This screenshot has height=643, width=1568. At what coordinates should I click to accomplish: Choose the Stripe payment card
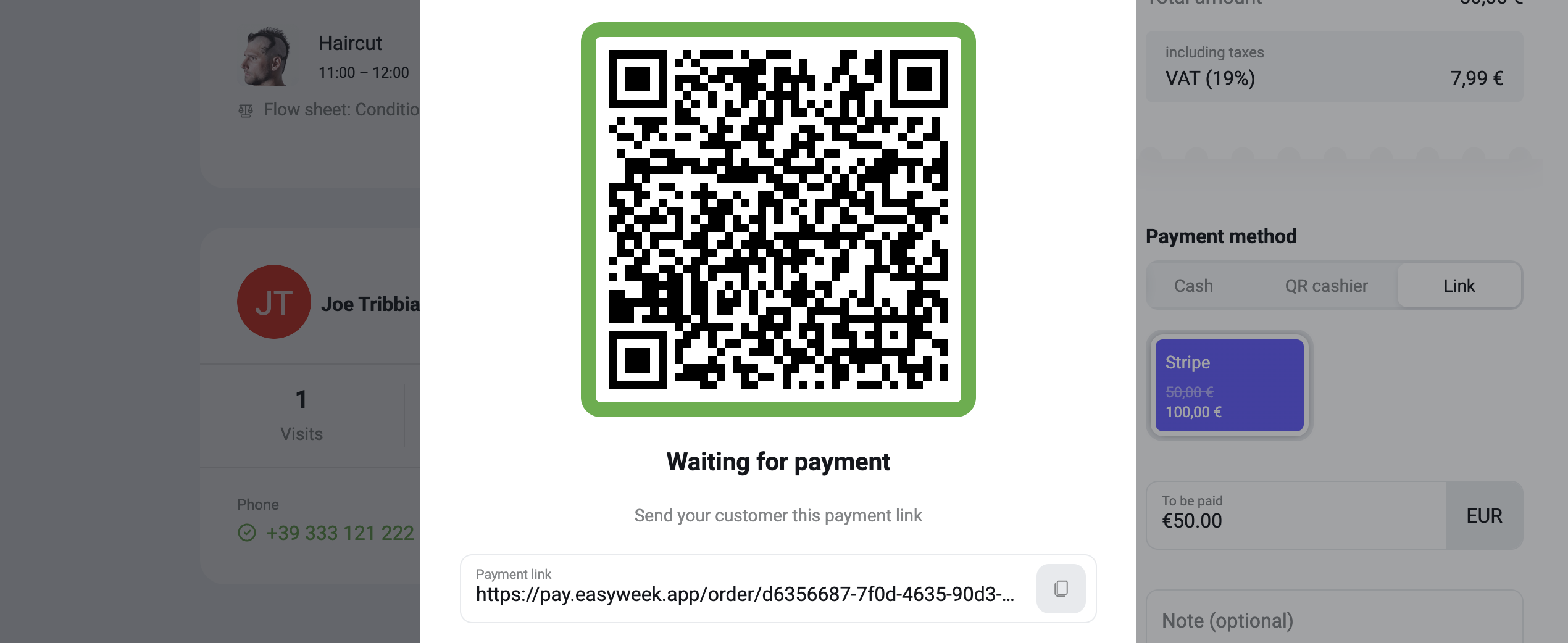(1228, 385)
